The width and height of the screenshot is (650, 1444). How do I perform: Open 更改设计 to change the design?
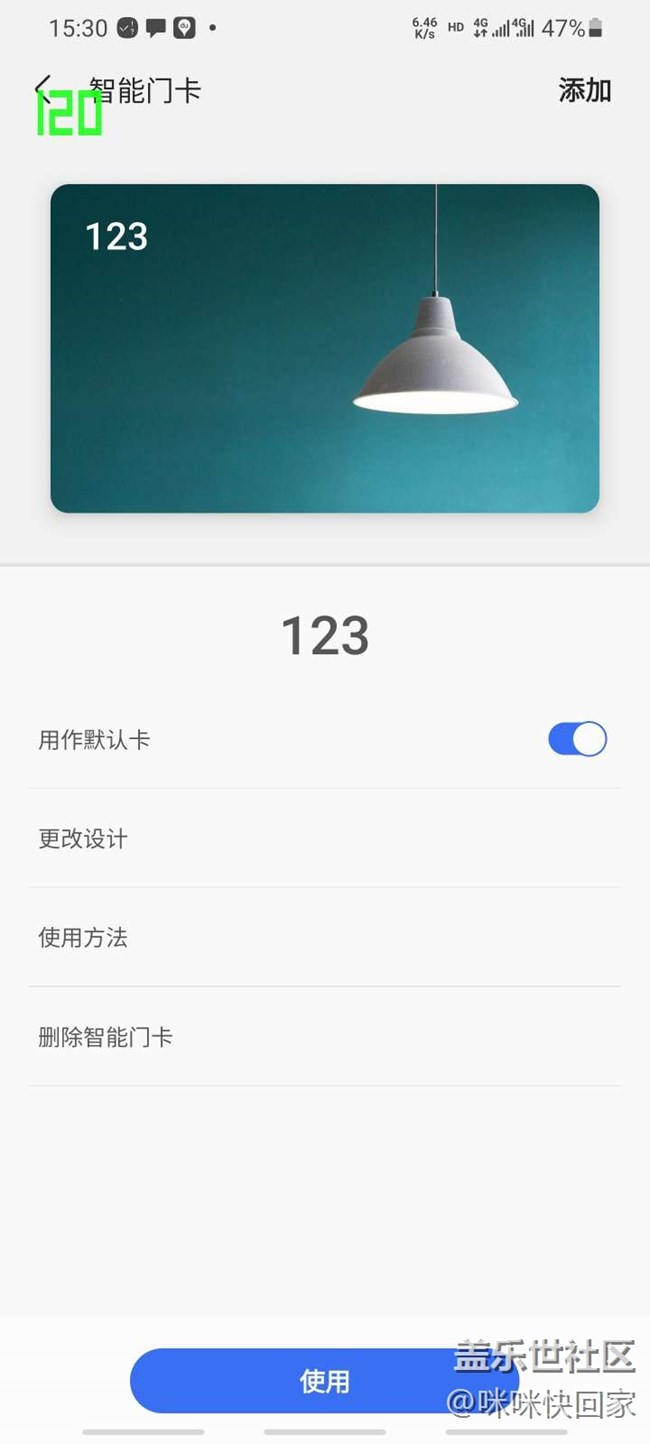point(325,838)
